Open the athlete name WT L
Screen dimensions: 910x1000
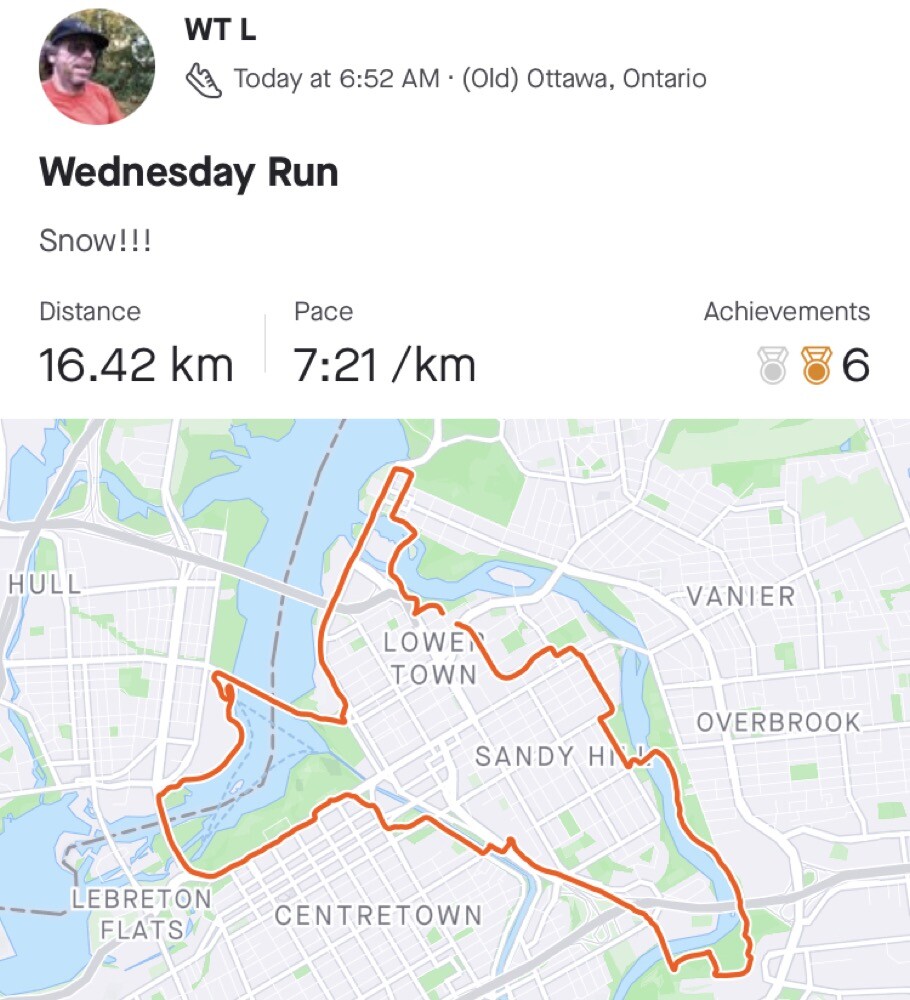tap(220, 30)
